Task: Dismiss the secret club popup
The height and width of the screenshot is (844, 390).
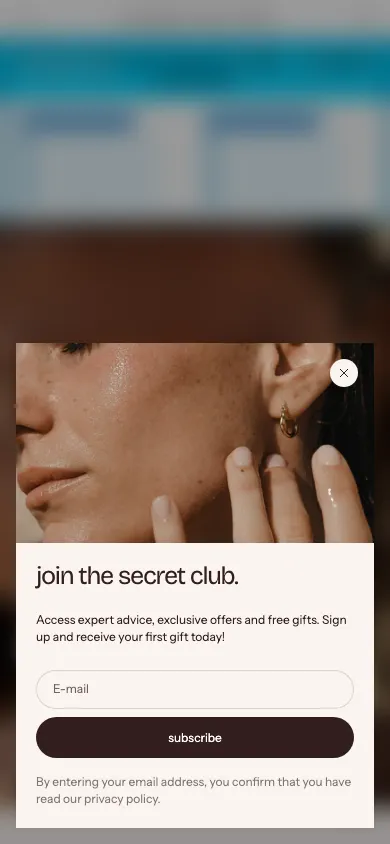Action: (x=344, y=373)
